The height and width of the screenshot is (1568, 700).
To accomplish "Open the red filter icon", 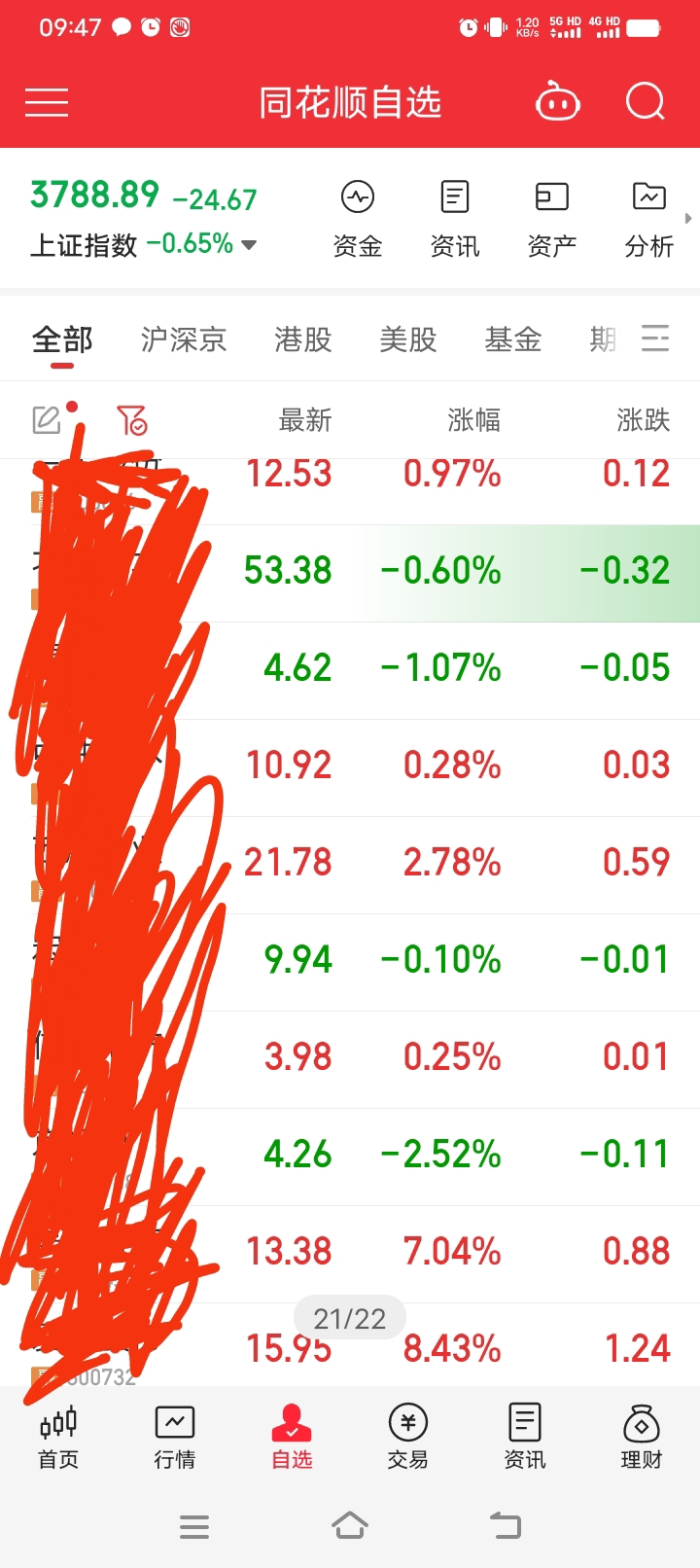I will coord(131,420).
